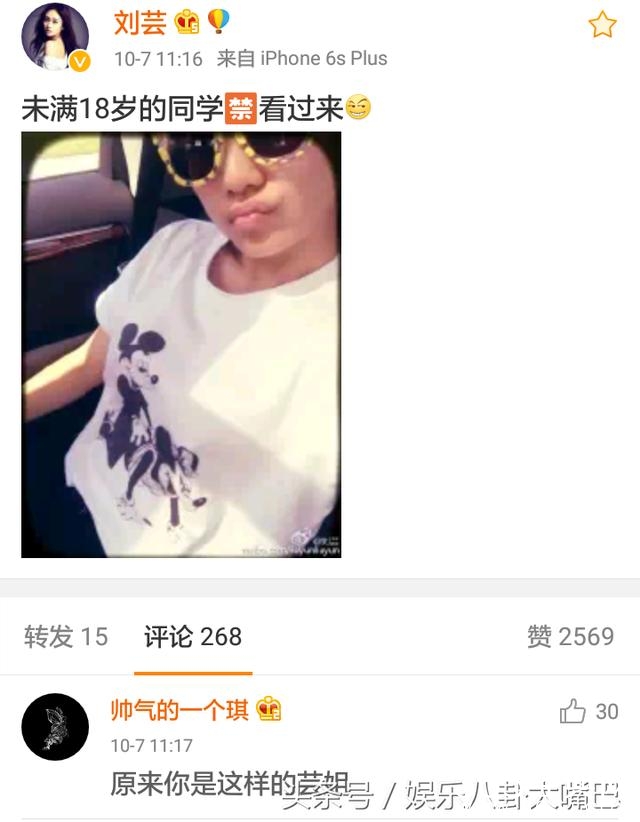Open the username 刘芸 profile link
Screen dimensions: 640x822
[140, 22]
